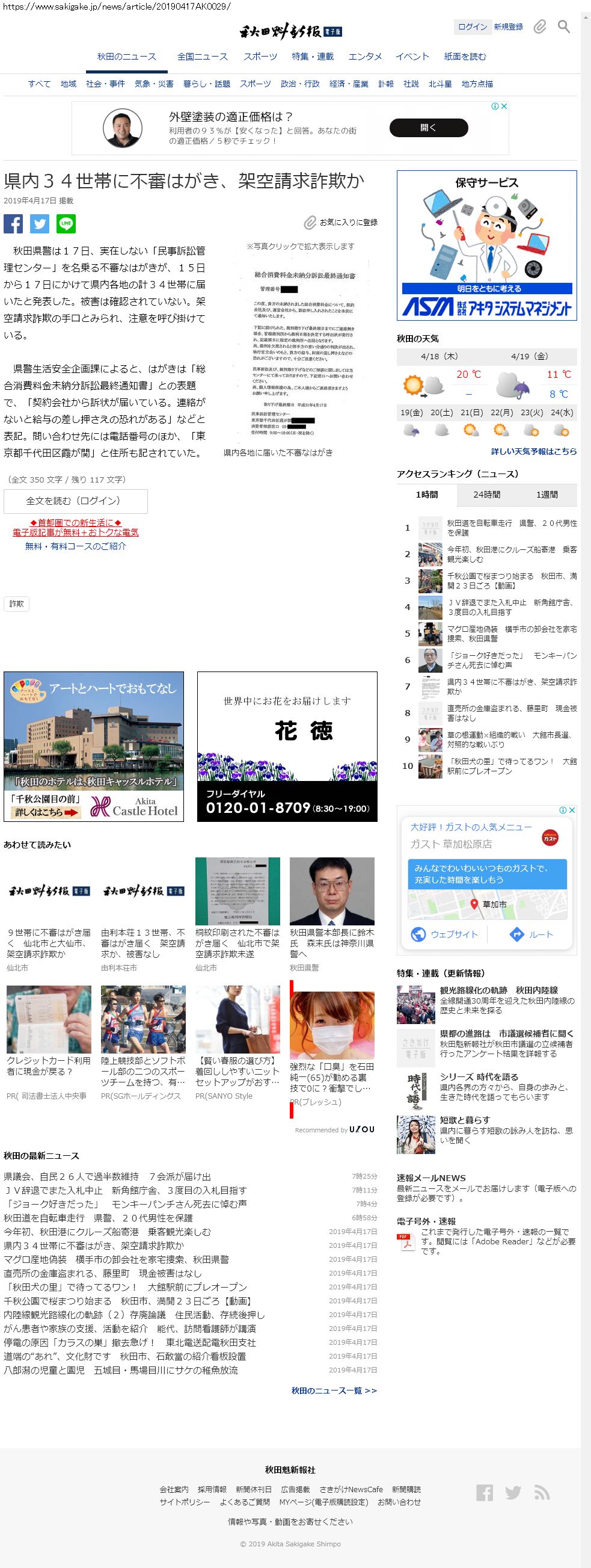Open 無料・有料コースのご紹介 link

pyautogui.click(x=75, y=546)
